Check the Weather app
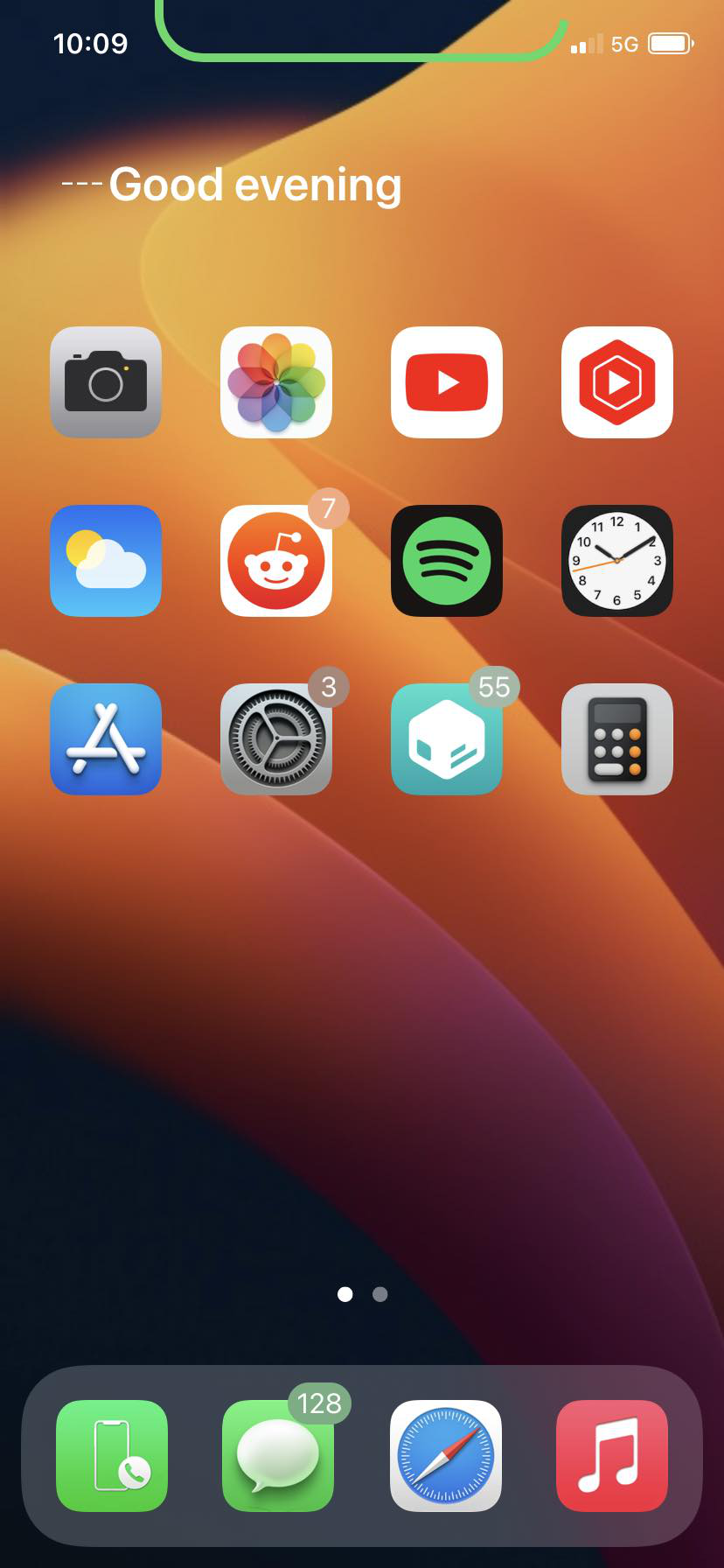The width and height of the screenshot is (724, 1568). coord(106,561)
